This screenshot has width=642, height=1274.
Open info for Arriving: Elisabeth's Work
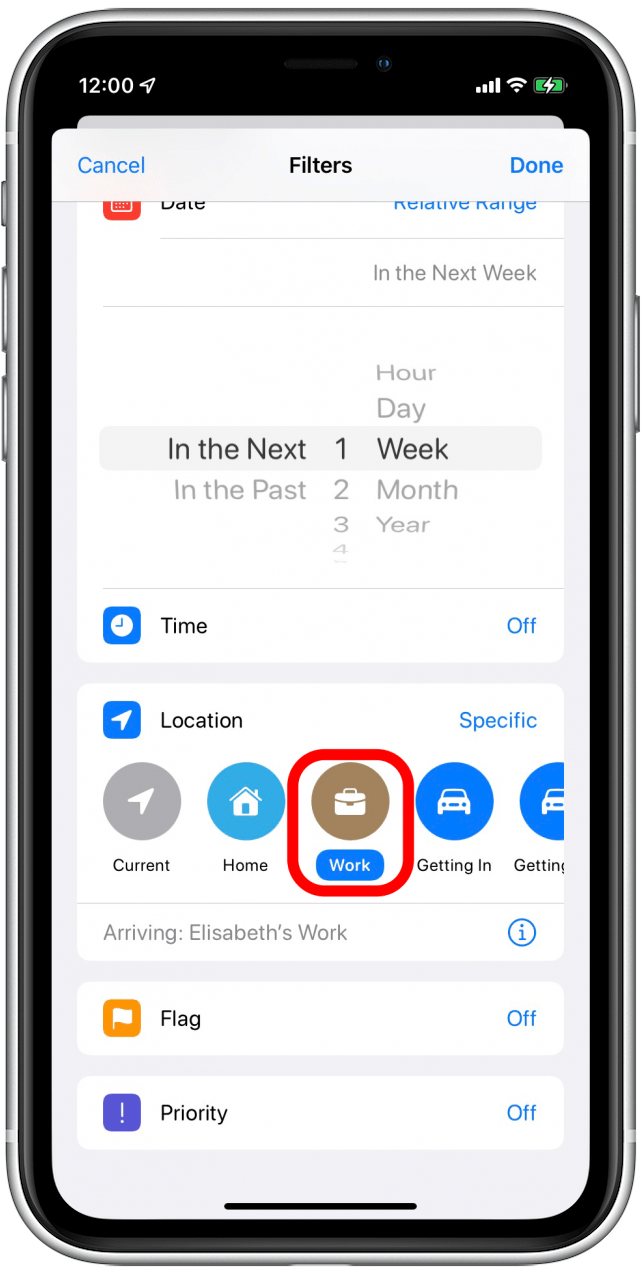(x=522, y=933)
